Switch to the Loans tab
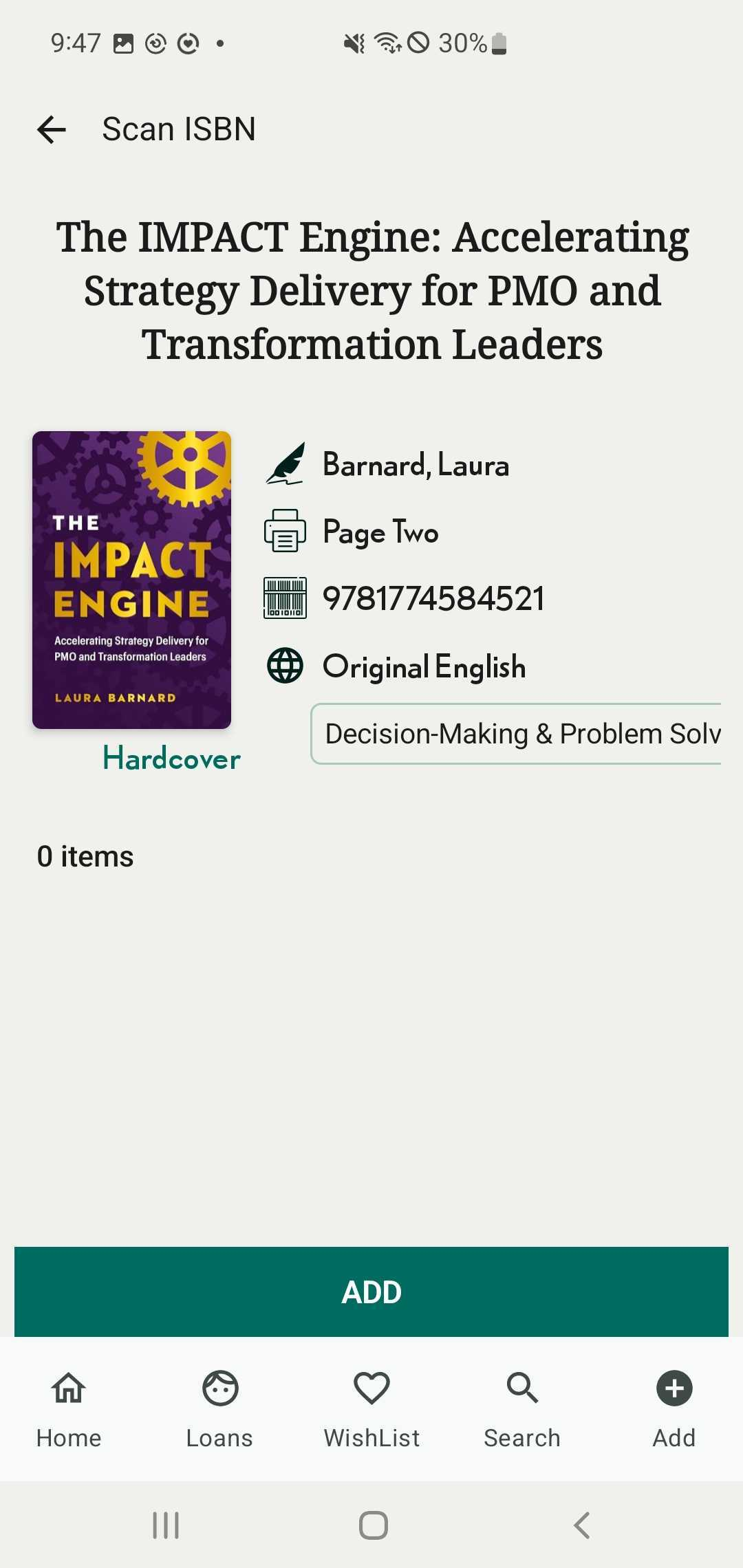The image size is (743, 1568). [x=220, y=1409]
